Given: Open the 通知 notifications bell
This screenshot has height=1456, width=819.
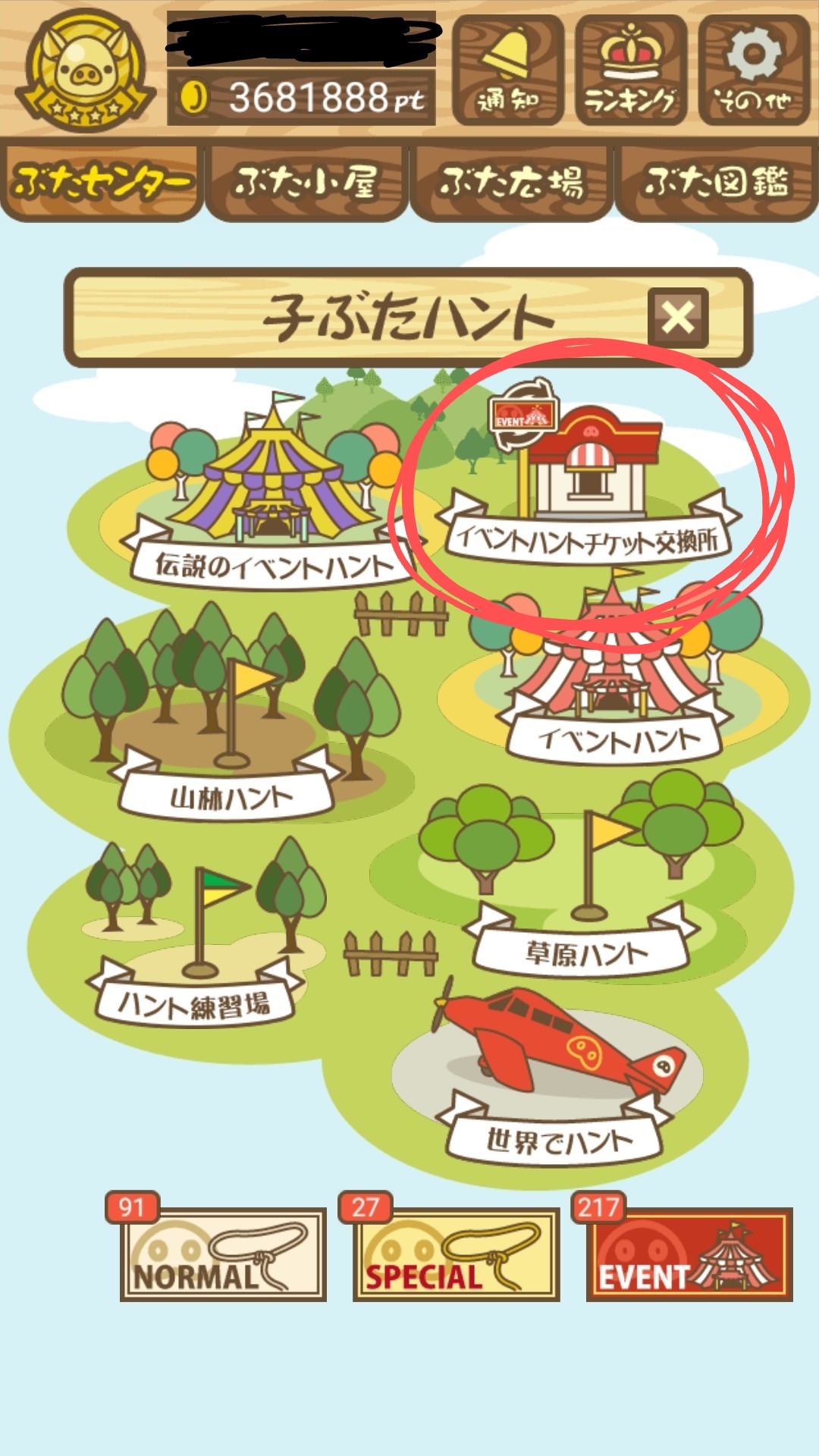Looking at the screenshot, I should (508, 71).
